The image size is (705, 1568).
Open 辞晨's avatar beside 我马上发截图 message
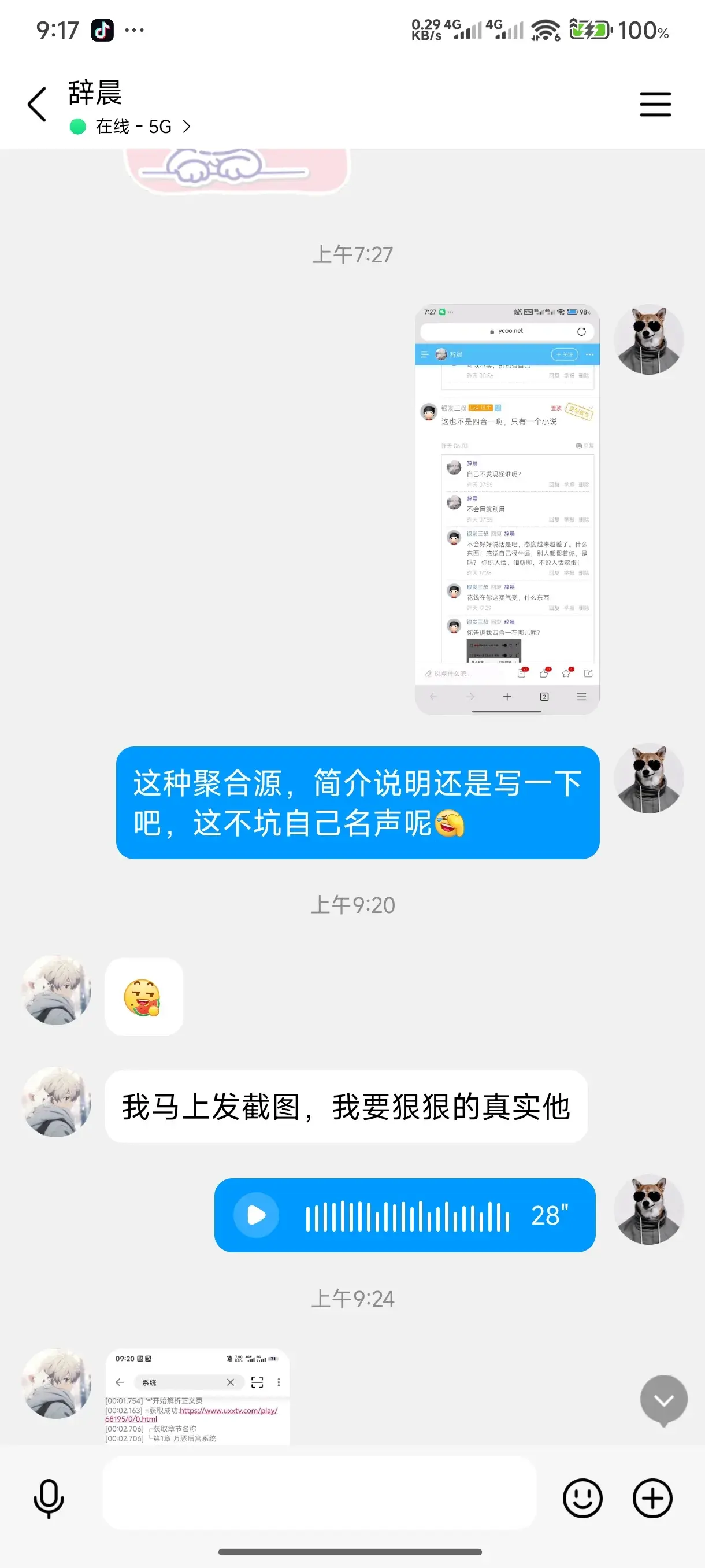(x=56, y=1102)
